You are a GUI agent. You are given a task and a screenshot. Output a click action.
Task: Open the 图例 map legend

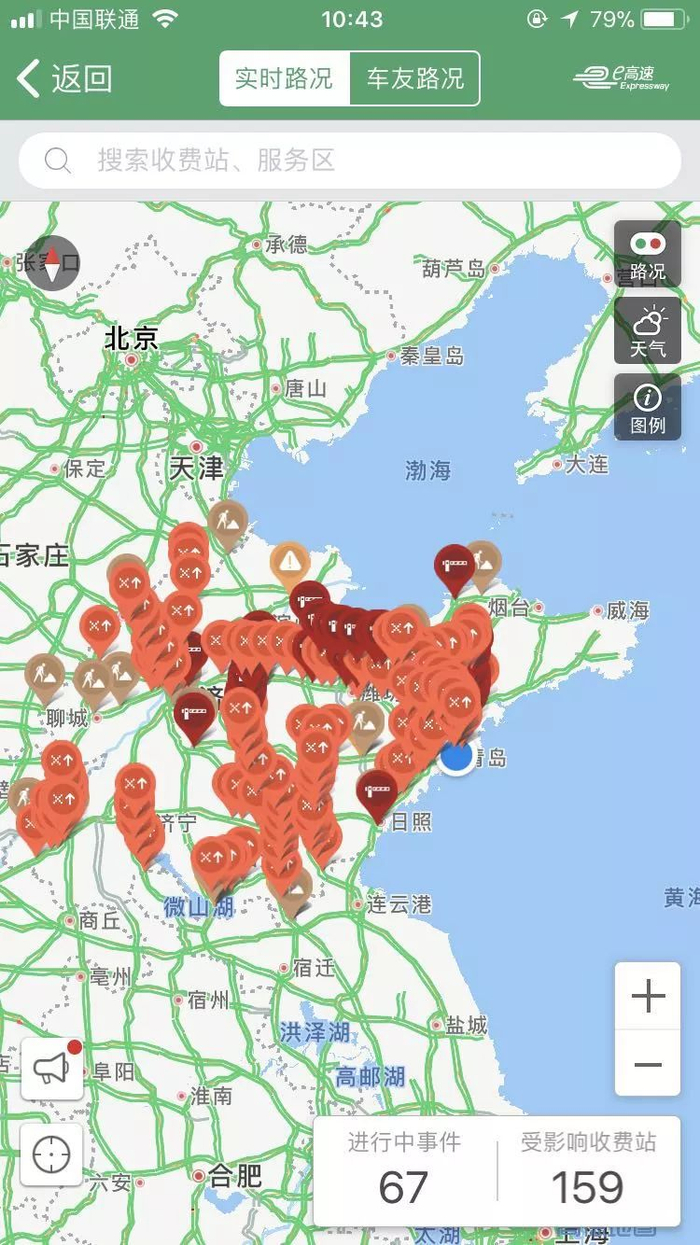click(648, 407)
